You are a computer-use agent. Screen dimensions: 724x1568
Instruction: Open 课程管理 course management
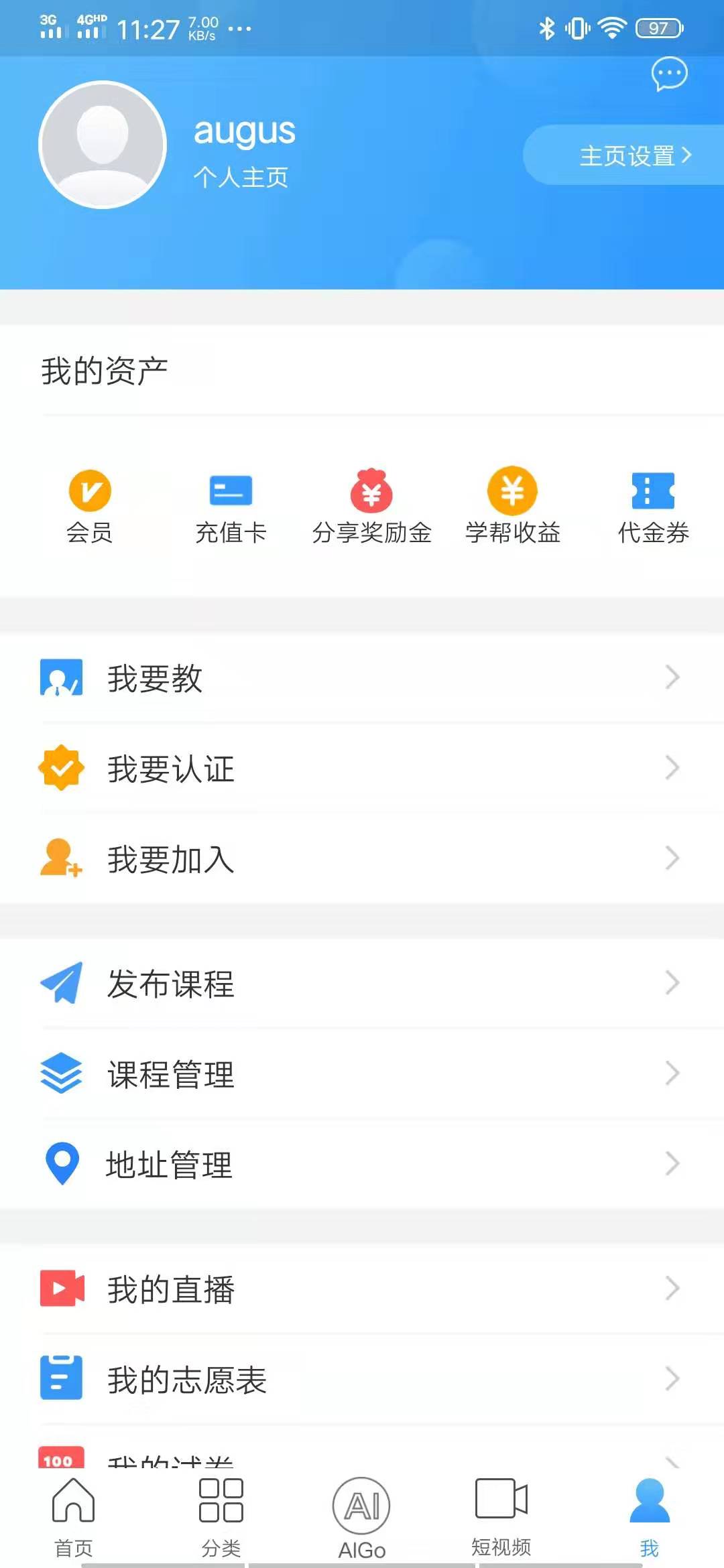click(362, 1073)
